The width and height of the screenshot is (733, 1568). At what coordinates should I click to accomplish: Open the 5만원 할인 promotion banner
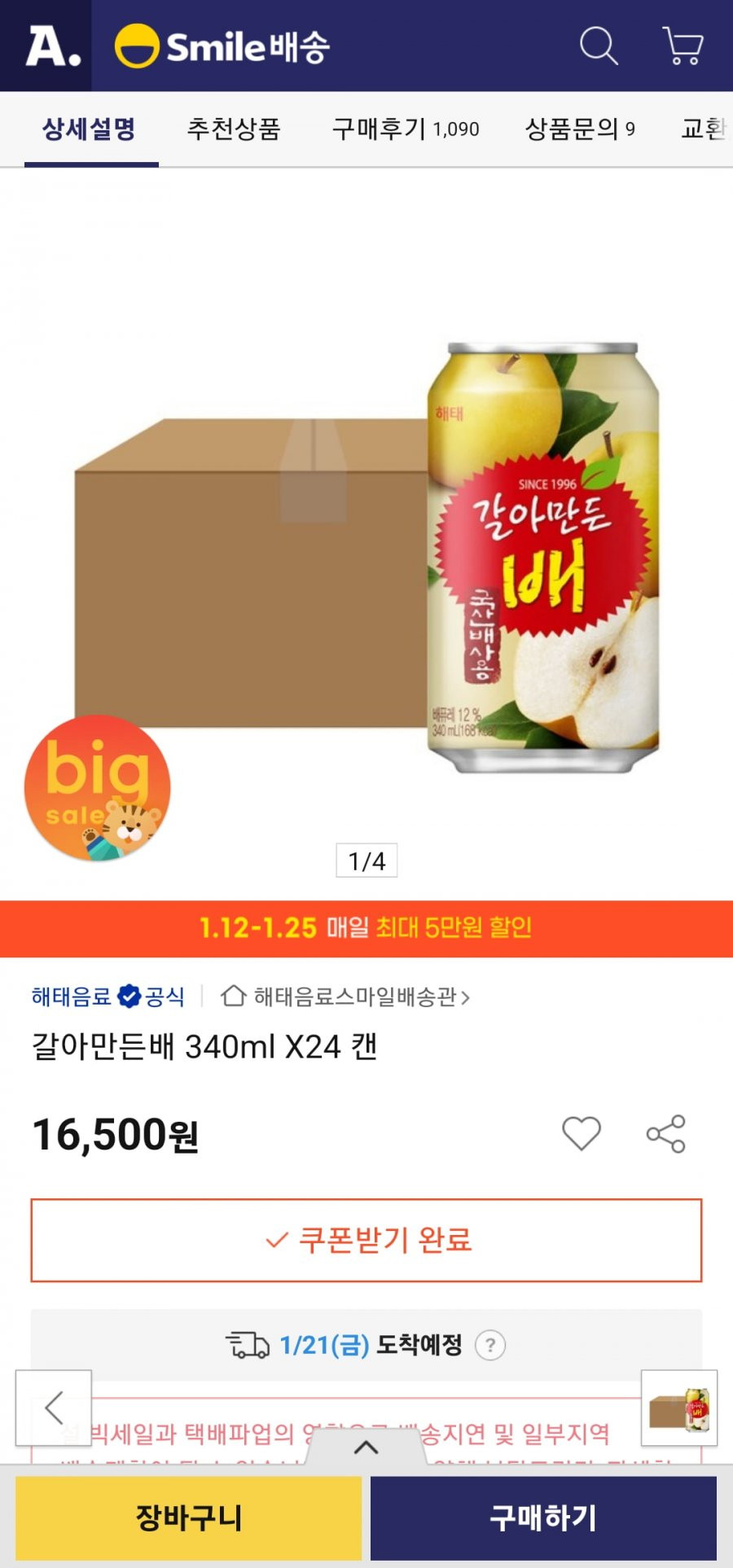coord(366,928)
